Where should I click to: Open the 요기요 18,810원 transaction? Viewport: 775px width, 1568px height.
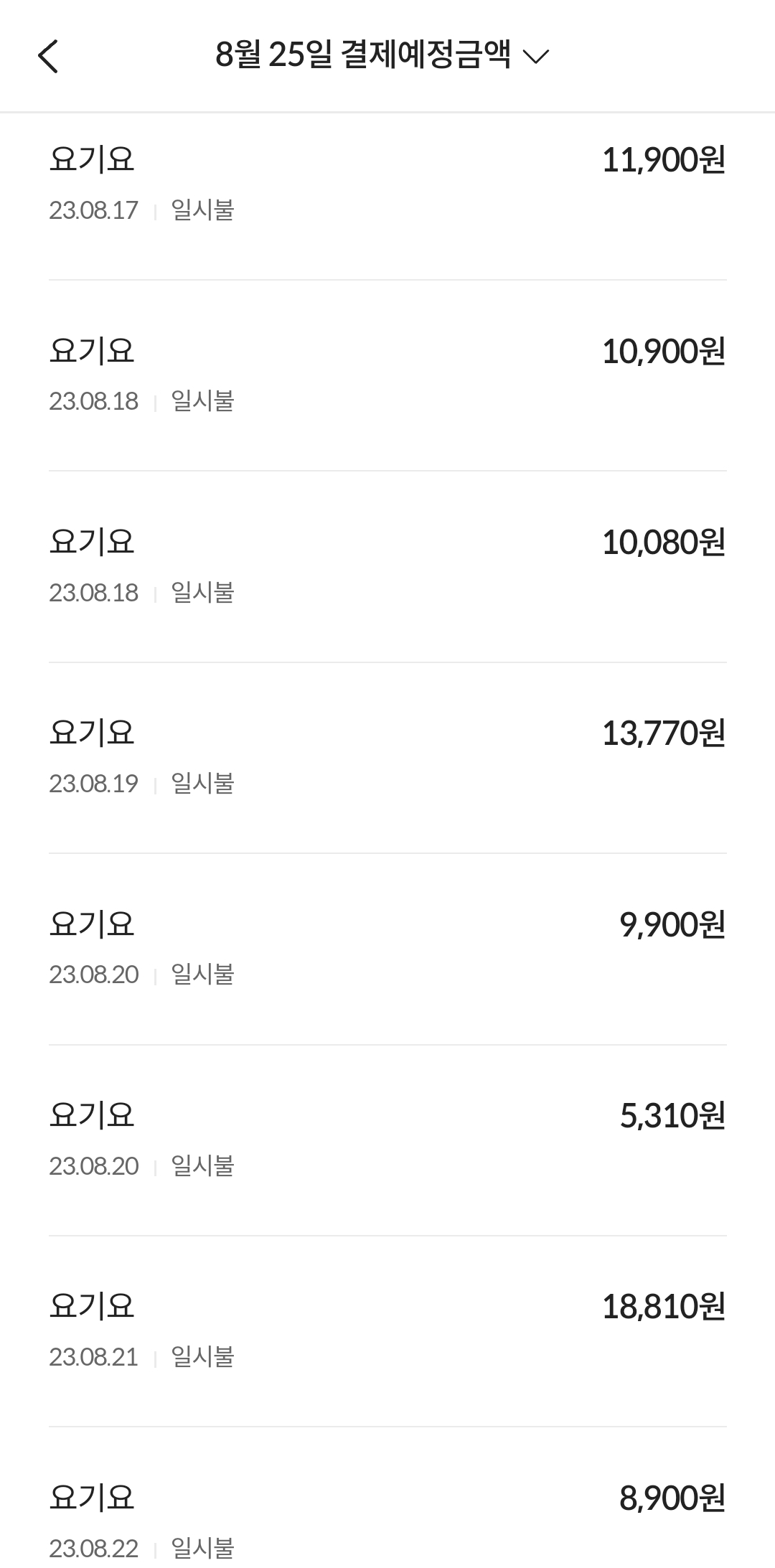[387, 1330]
